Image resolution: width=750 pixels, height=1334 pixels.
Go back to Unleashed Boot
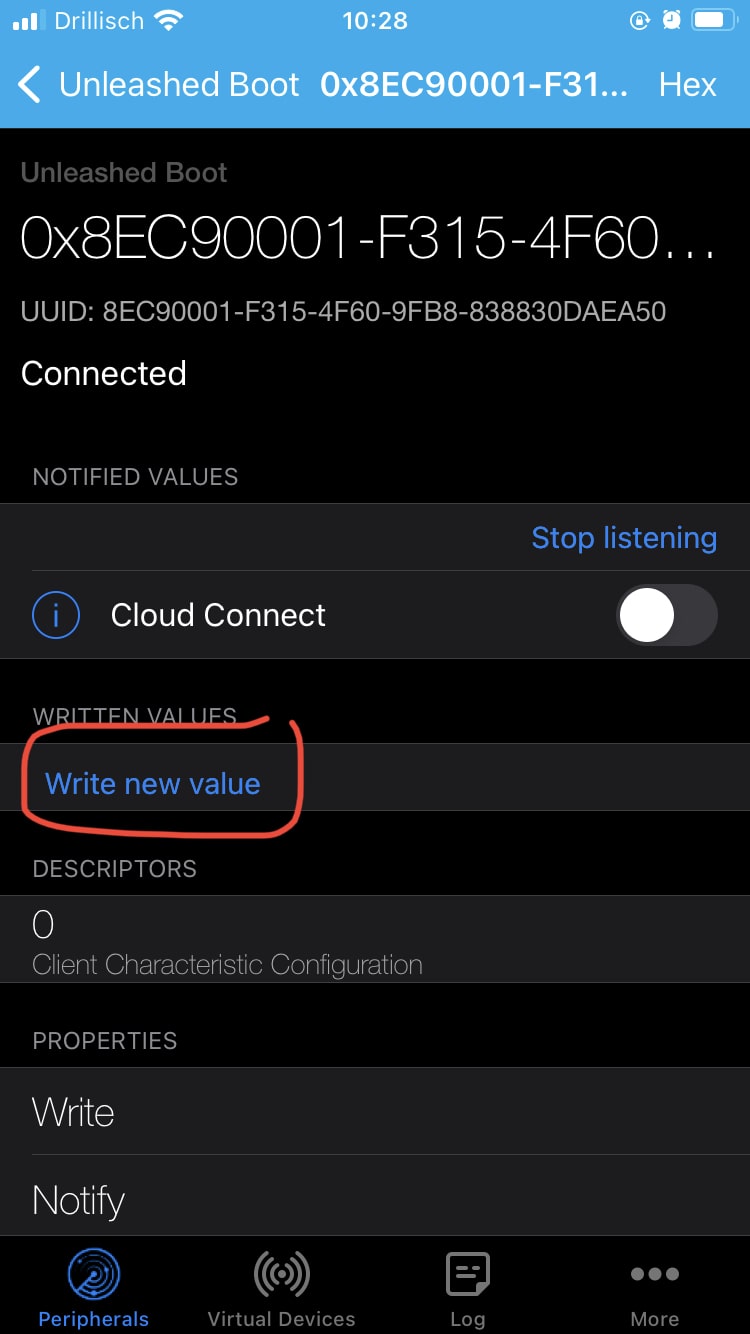(x=158, y=85)
